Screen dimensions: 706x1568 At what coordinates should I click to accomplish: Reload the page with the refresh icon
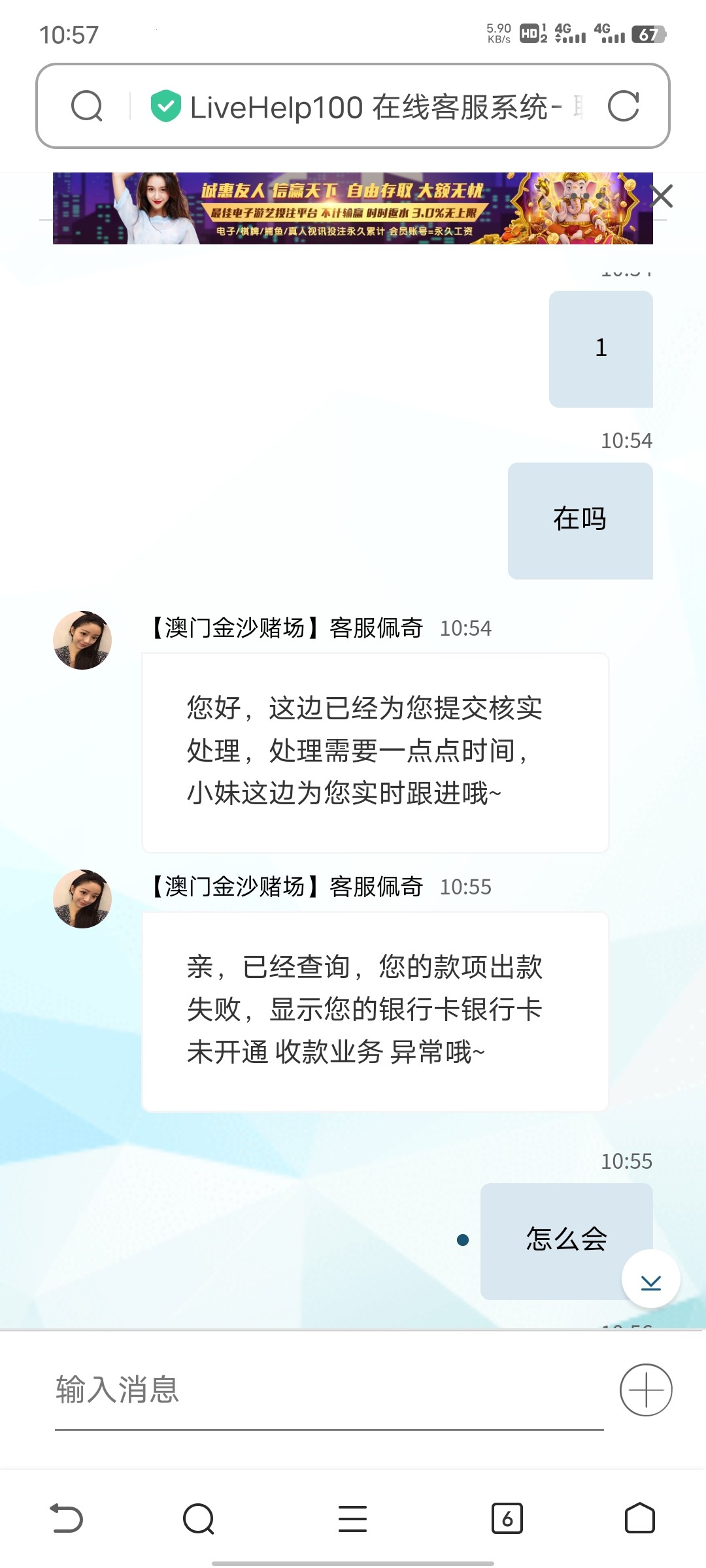click(623, 106)
